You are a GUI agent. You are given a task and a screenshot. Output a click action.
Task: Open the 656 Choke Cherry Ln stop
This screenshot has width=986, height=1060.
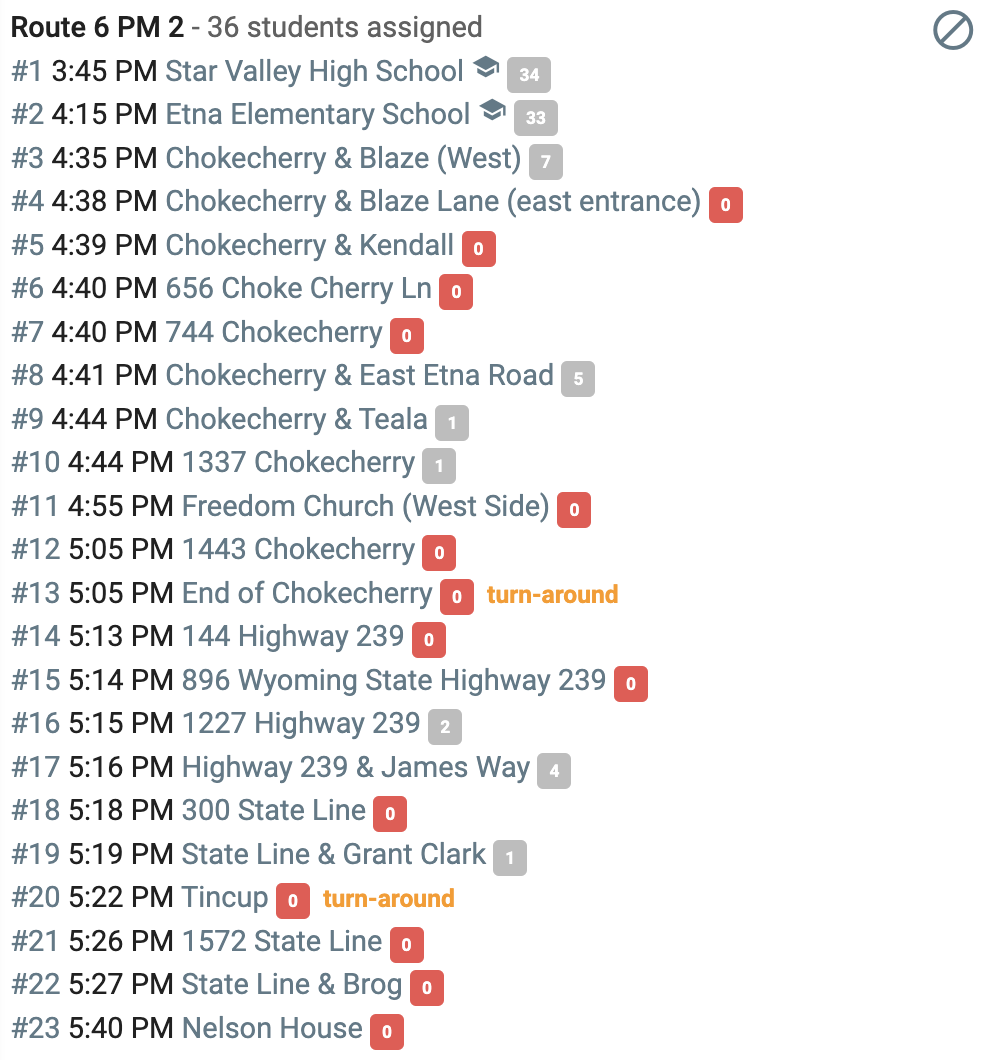click(x=298, y=289)
